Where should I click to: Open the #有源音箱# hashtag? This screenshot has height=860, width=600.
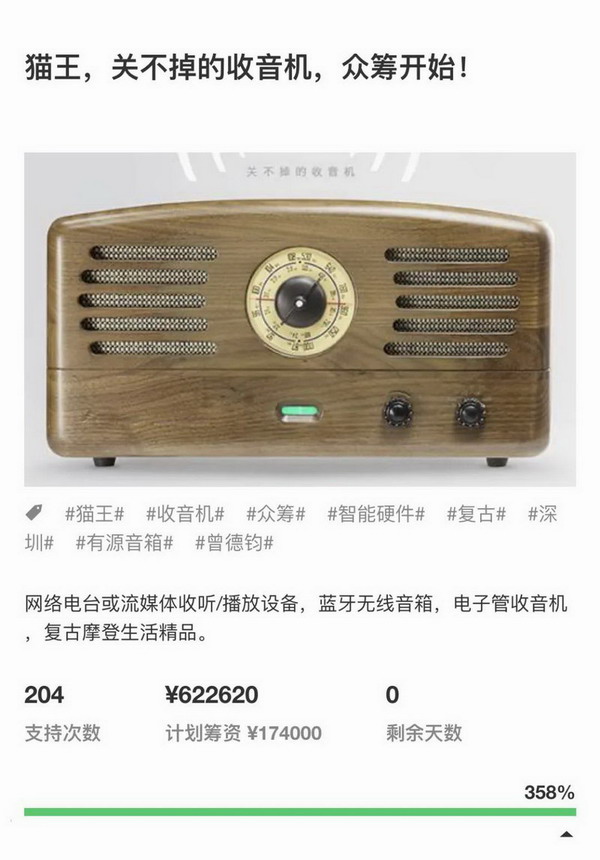(x=124, y=542)
